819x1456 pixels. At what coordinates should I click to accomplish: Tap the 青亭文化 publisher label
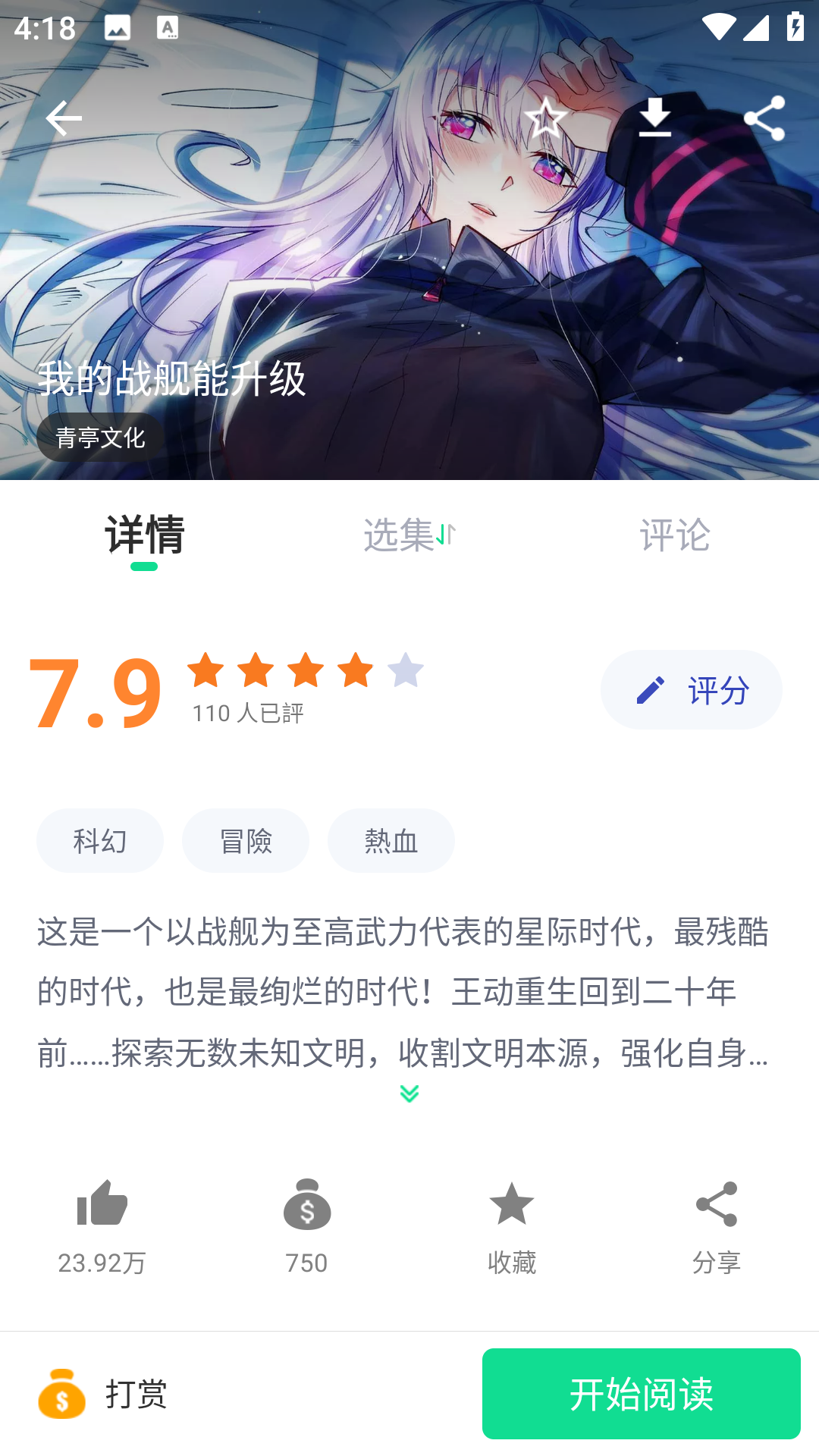tap(100, 438)
